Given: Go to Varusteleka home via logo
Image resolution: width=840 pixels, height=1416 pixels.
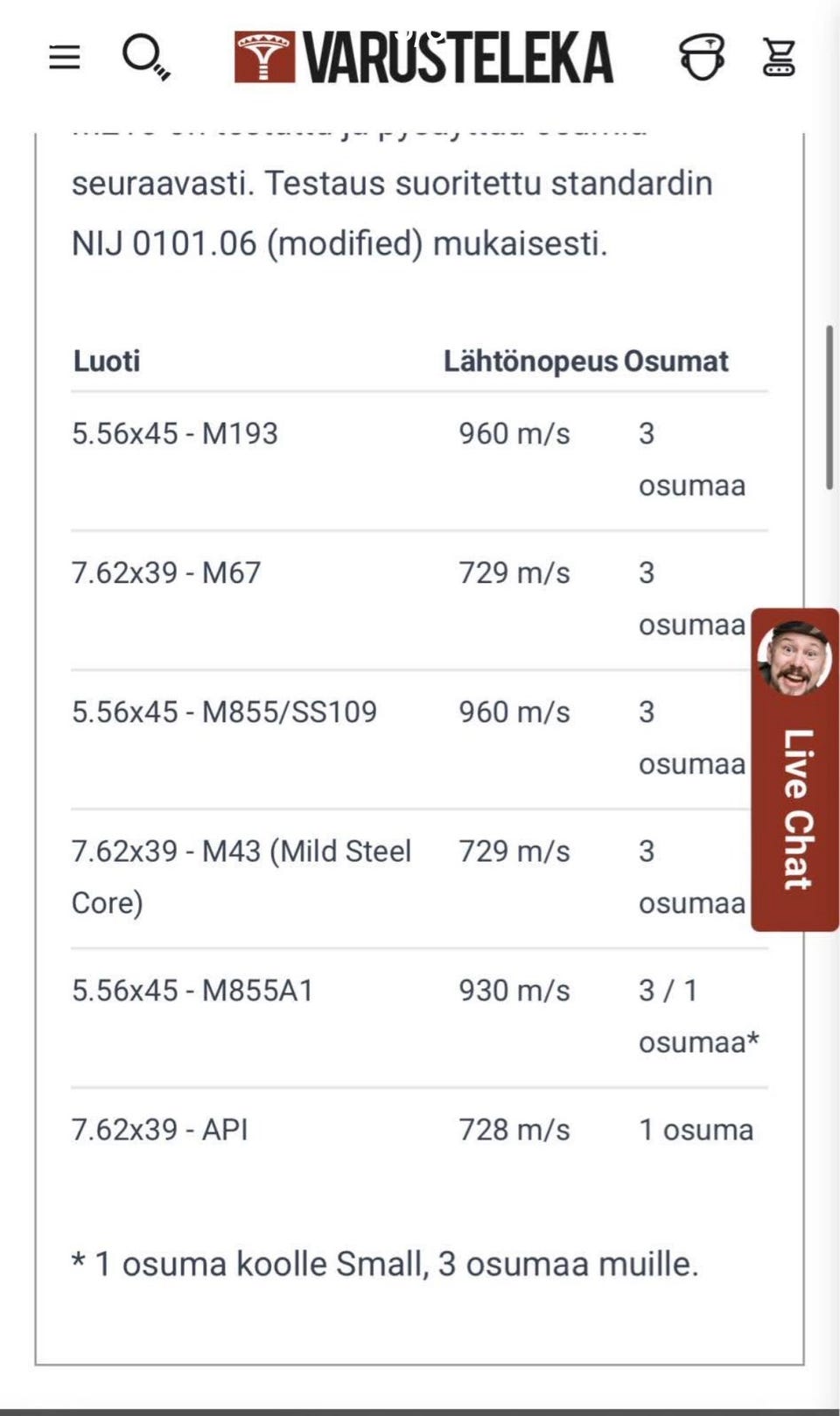Looking at the screenshot, I should coord(423,58).
